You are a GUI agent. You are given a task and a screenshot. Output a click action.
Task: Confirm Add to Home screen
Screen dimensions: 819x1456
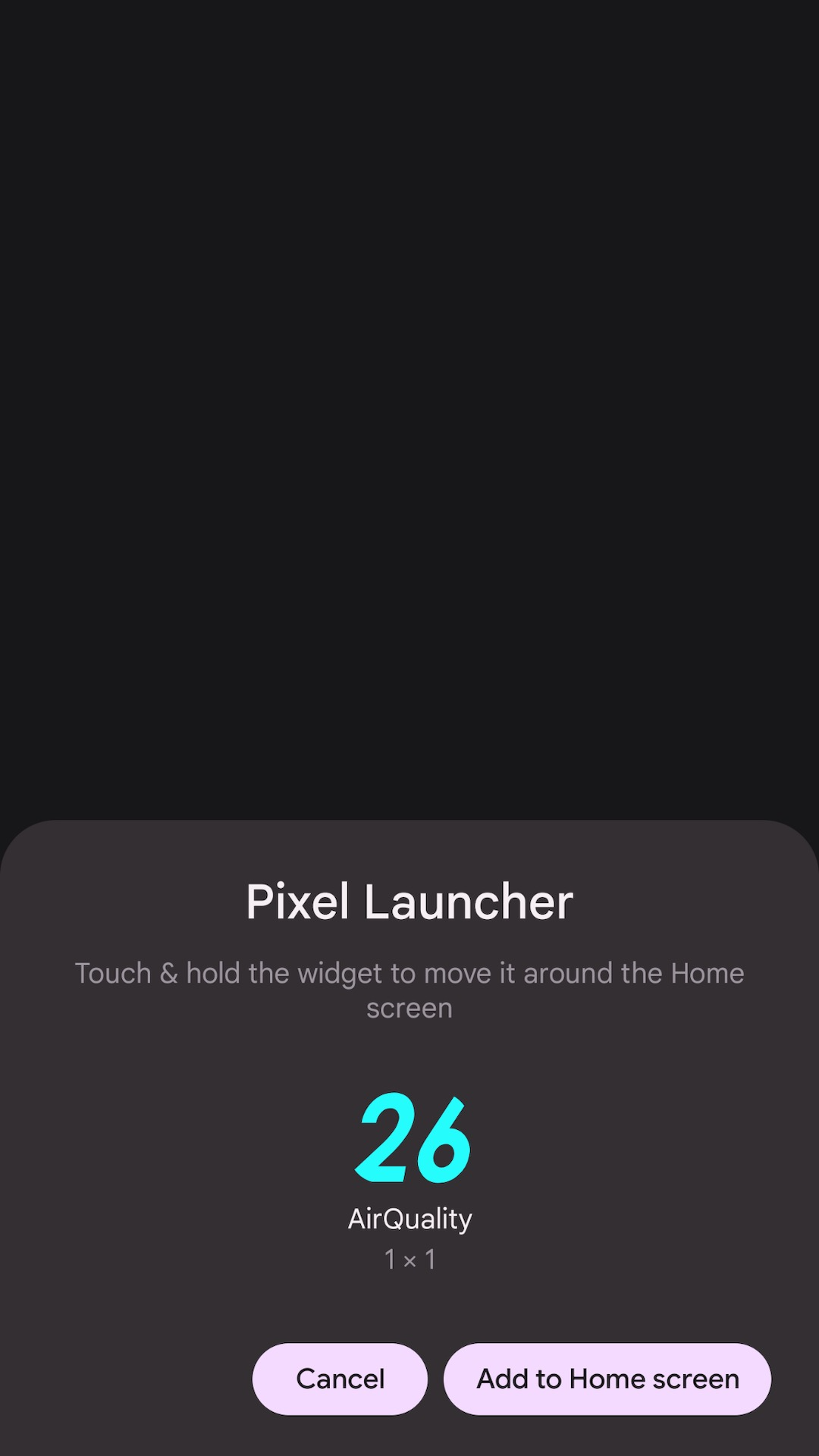pos(607,1379)
